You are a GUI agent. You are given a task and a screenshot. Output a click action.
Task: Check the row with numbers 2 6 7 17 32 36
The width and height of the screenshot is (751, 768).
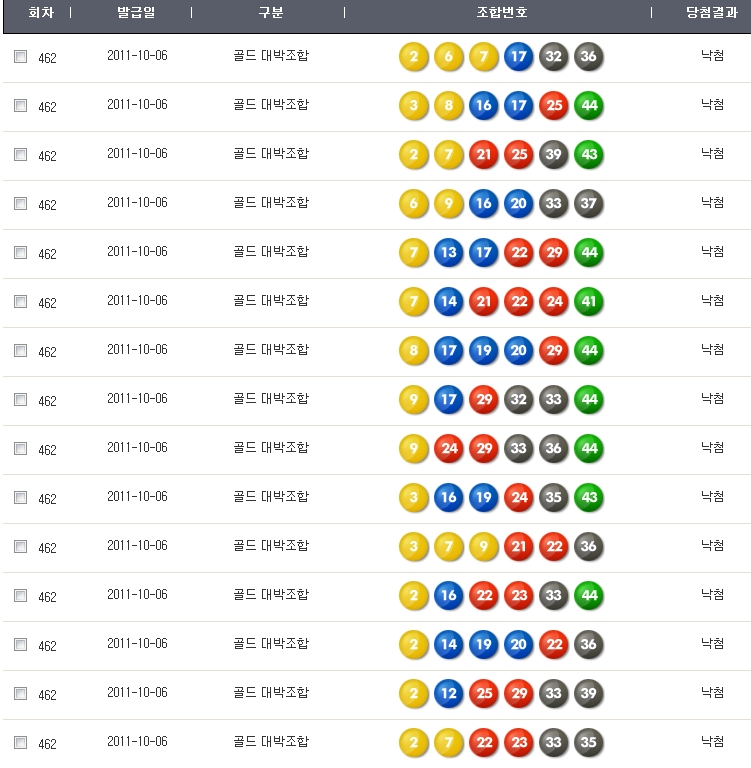pyautogui.click(x=20, y=57)
